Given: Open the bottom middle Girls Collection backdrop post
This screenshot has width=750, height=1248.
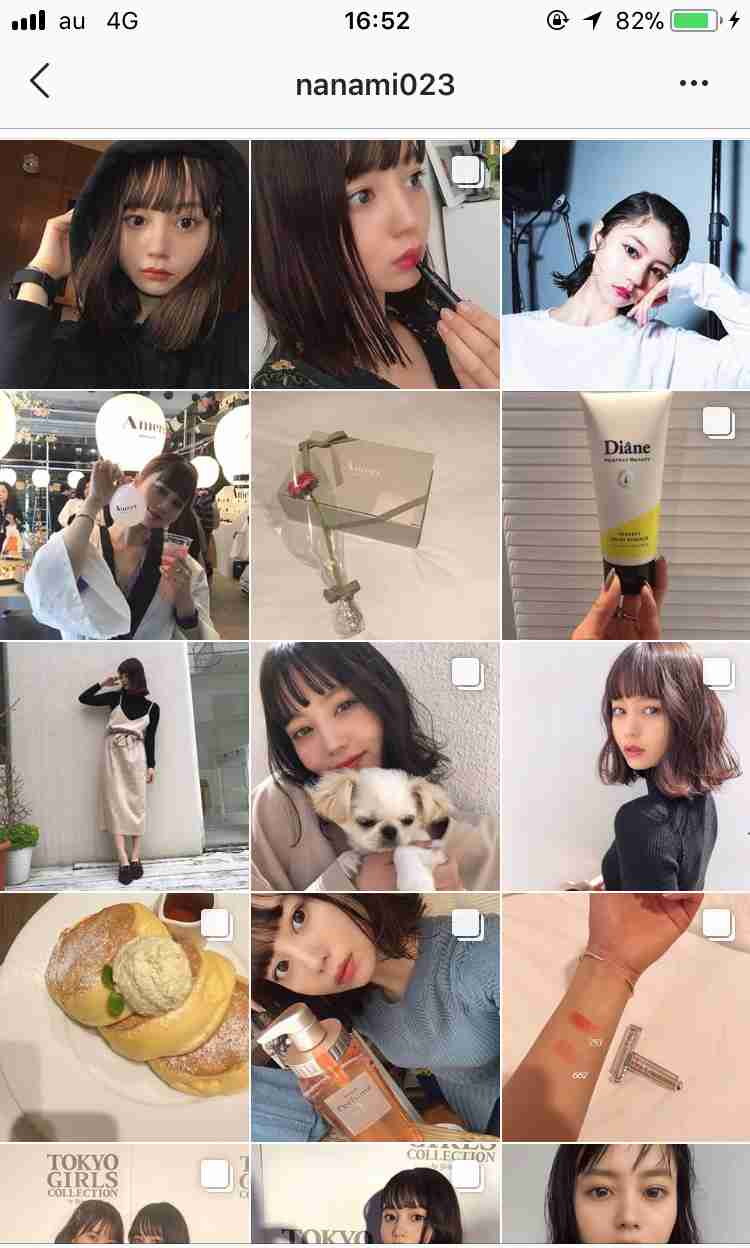Looking at the screenshot, I should (x=375, y=1194).
